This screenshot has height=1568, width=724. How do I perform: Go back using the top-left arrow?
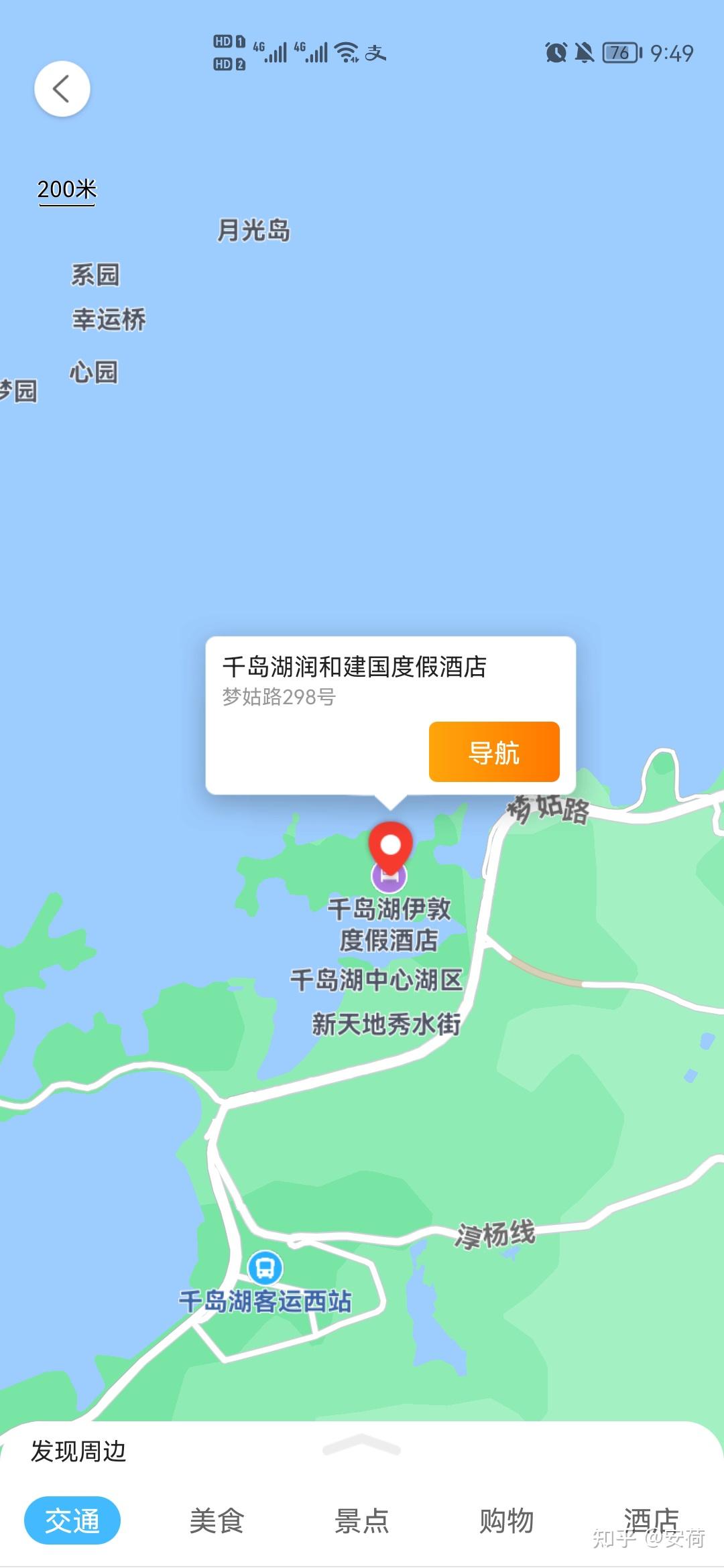click(x=62, y=88)
